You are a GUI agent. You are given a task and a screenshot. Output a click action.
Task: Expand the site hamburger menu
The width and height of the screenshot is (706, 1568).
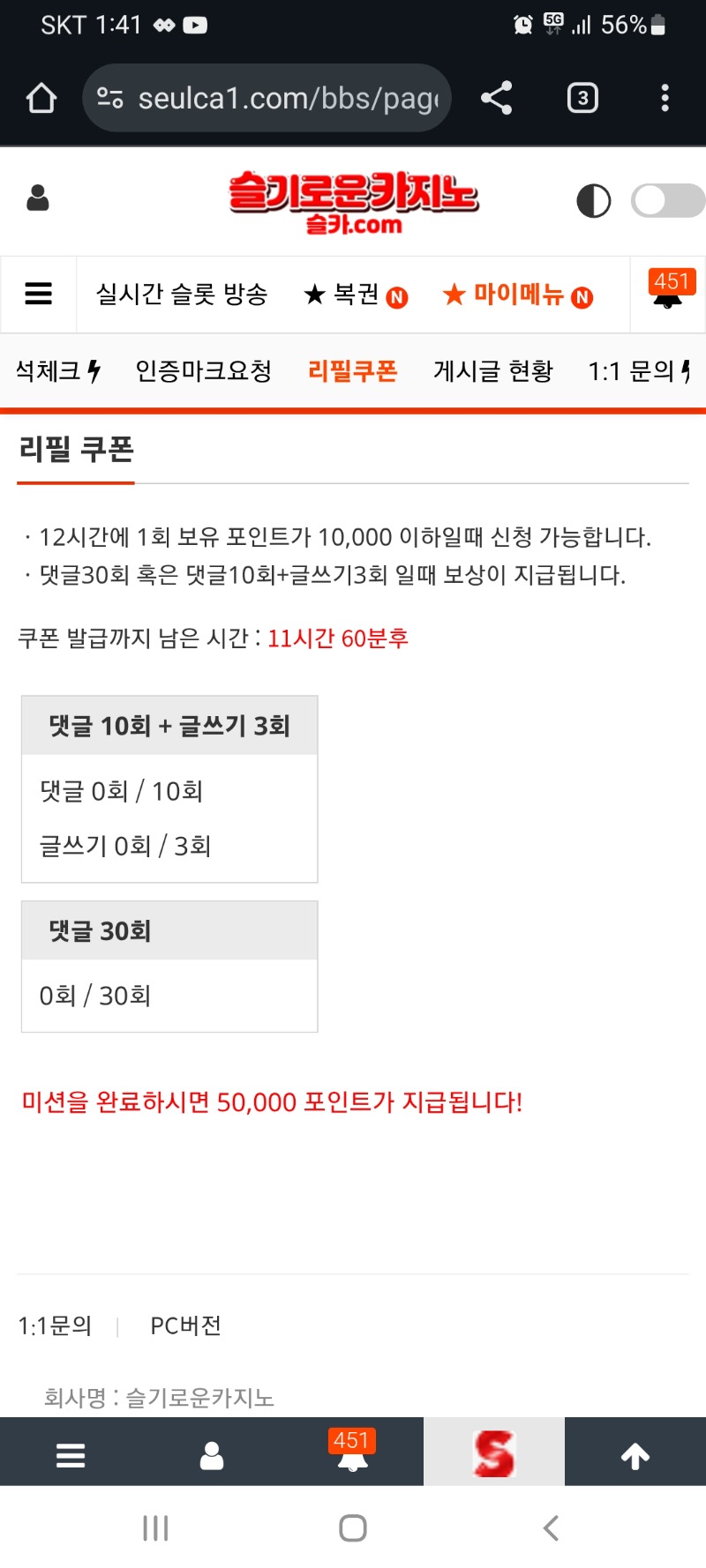(38, 294)
